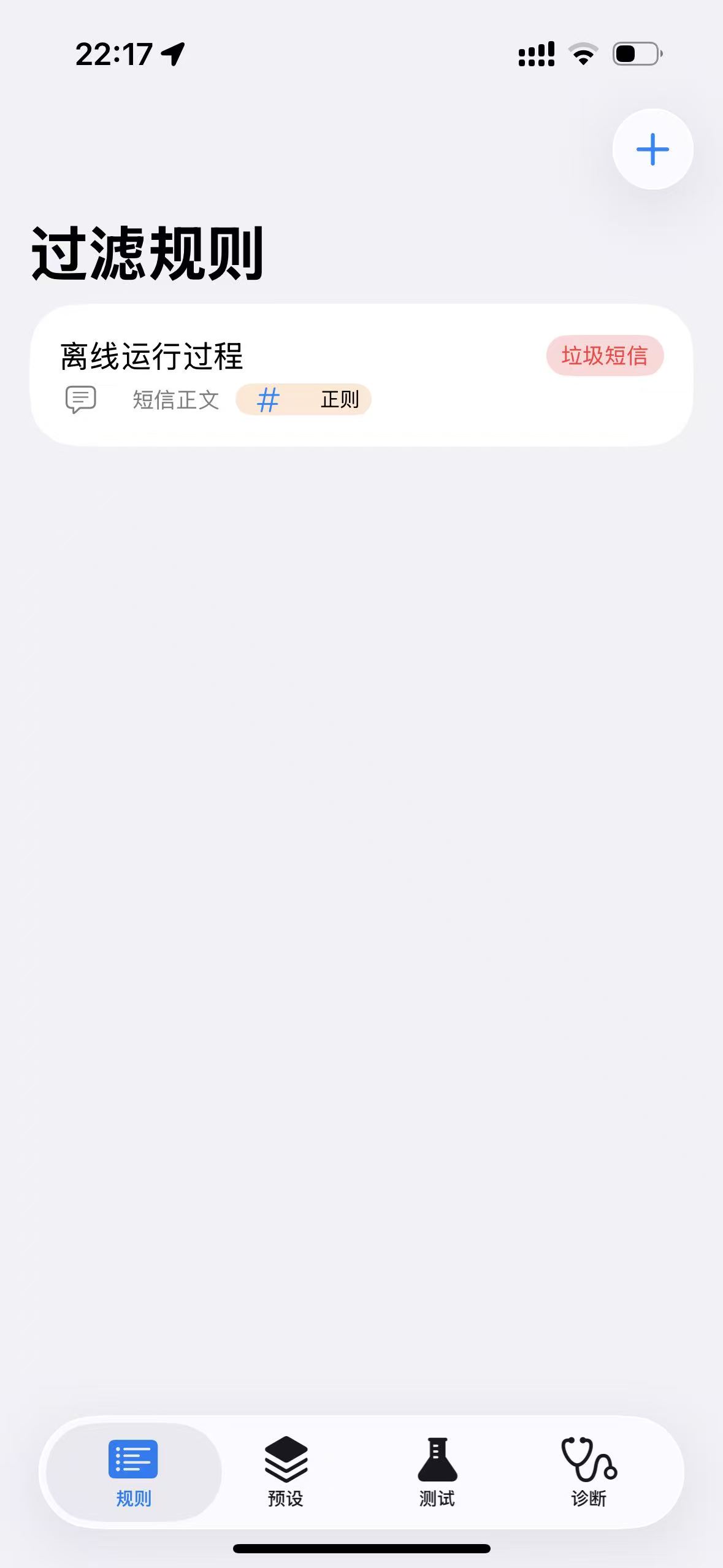Select the 规则 tab
This screenshot has width=723, height=1568.
[134, 1472]
